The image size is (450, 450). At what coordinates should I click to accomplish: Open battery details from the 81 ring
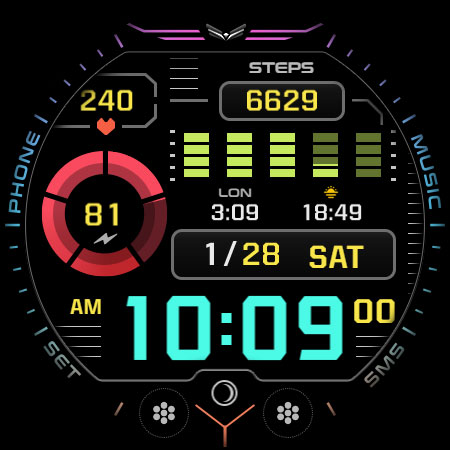[x=104, y=213]
